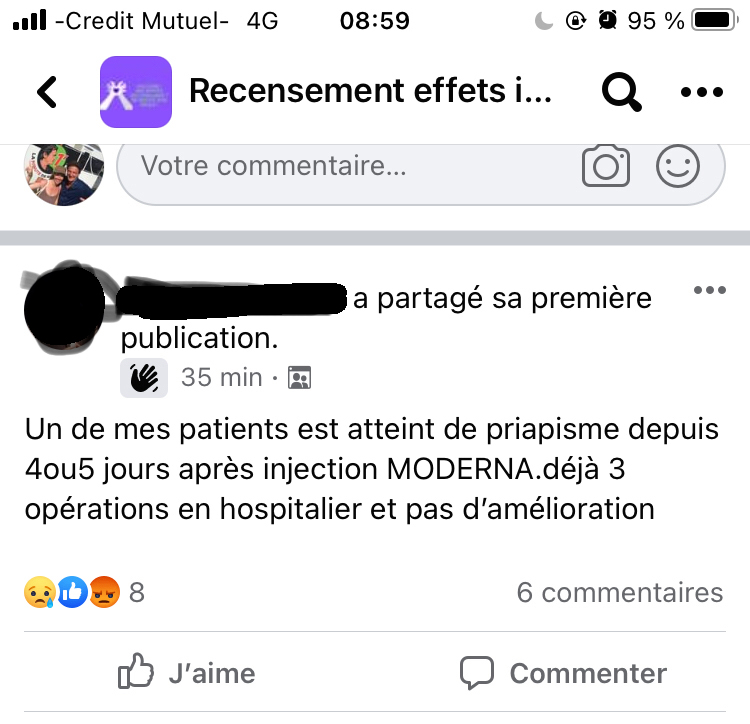View the 6 commentaires
Image resolution: width=750 pixels, height=724 pixels.
619,592
